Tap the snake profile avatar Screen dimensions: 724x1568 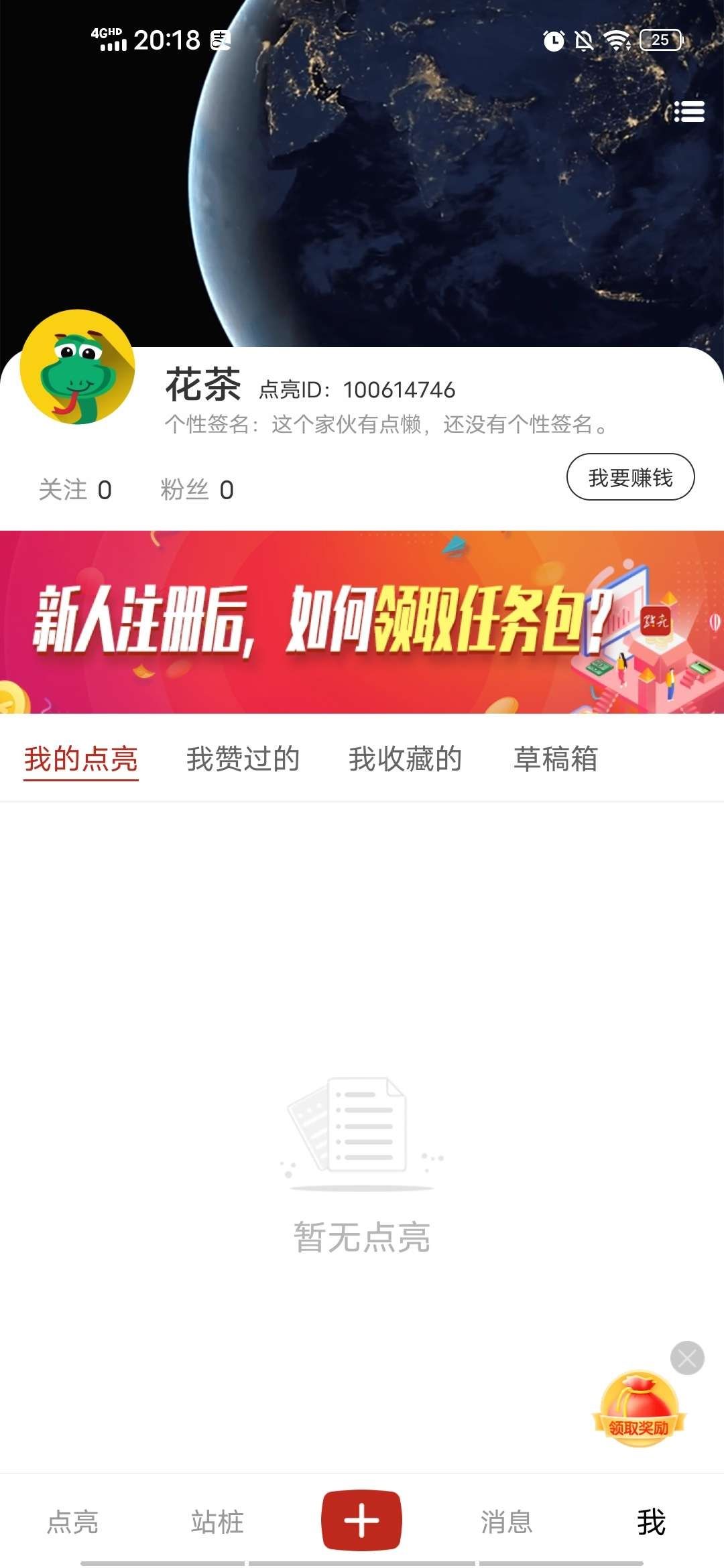(x=78, y=367)
